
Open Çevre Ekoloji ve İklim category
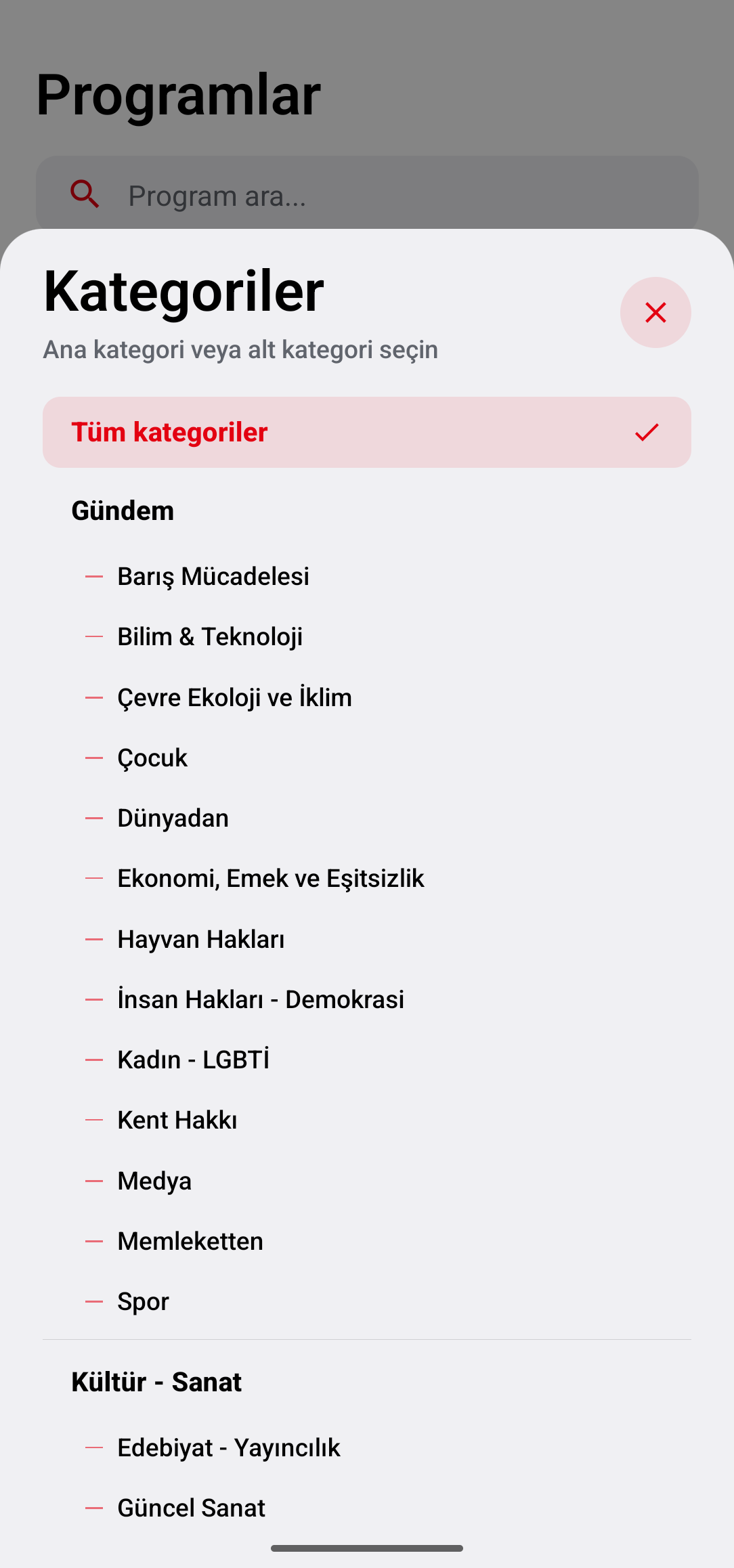point(367,697)
